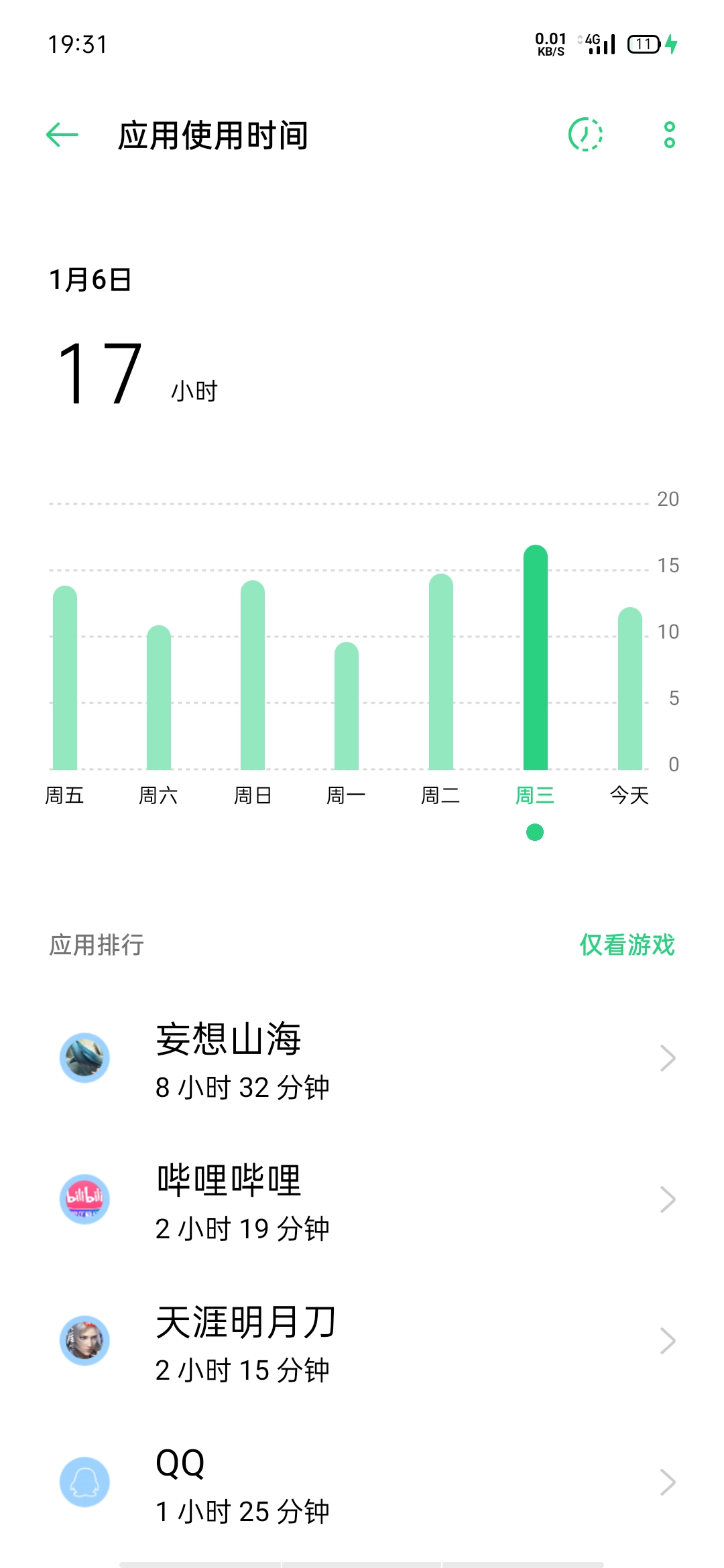Open the 应用排行 section header
Screen dimensions: 724x1568
(96, 945)
